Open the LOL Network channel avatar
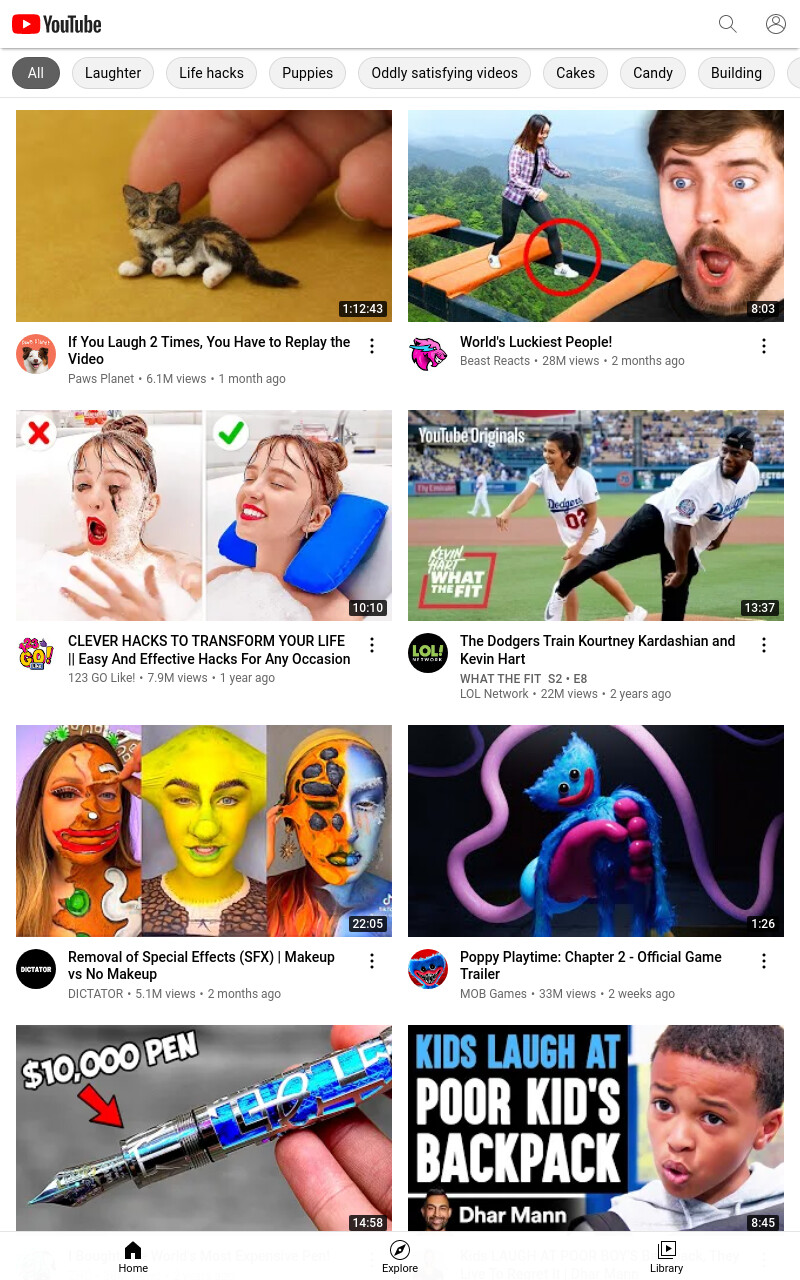This screenshot has width=800, height=1280. click(428, 653)
